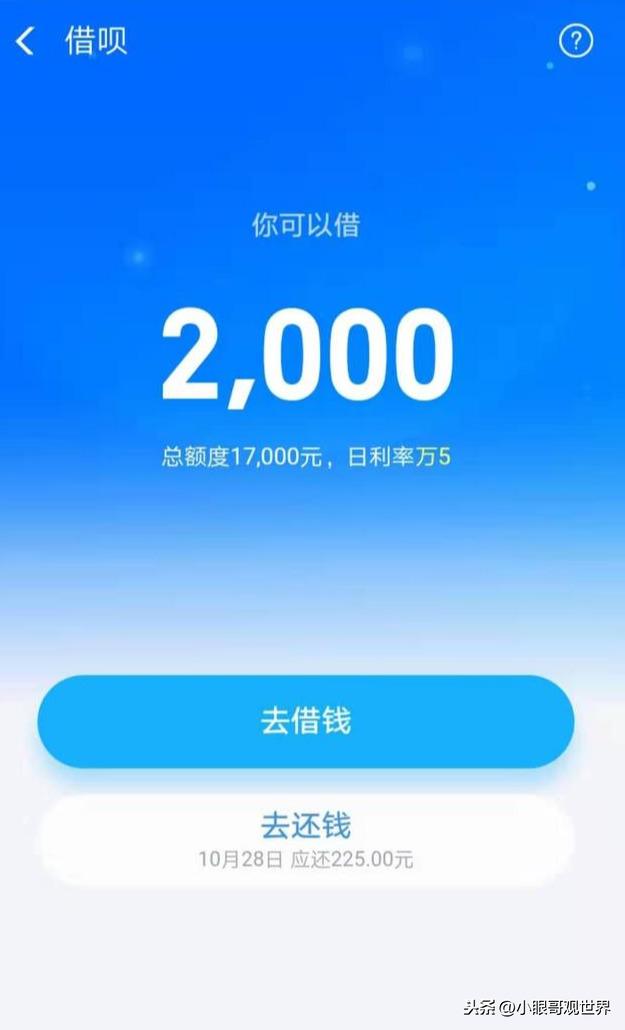Tap the 去借钱 button
Screen dimensions: 625x1030
tap(306, 721)
